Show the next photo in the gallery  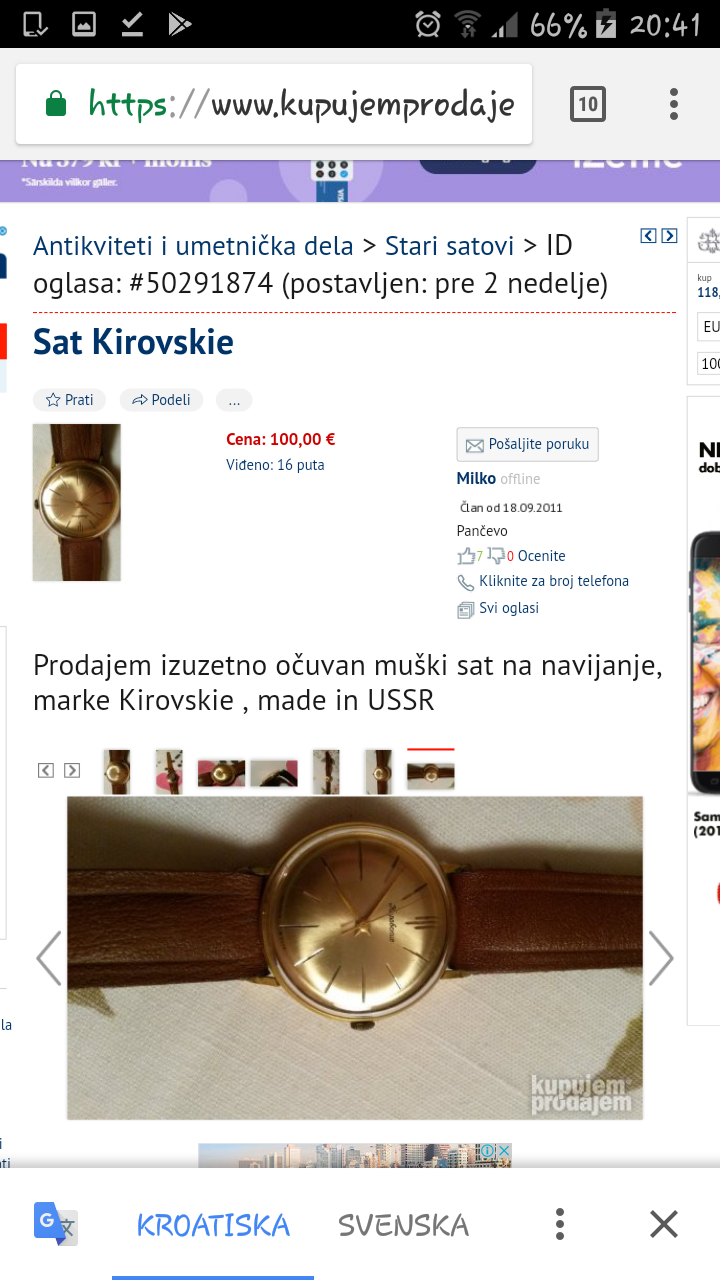coord(661,958)
